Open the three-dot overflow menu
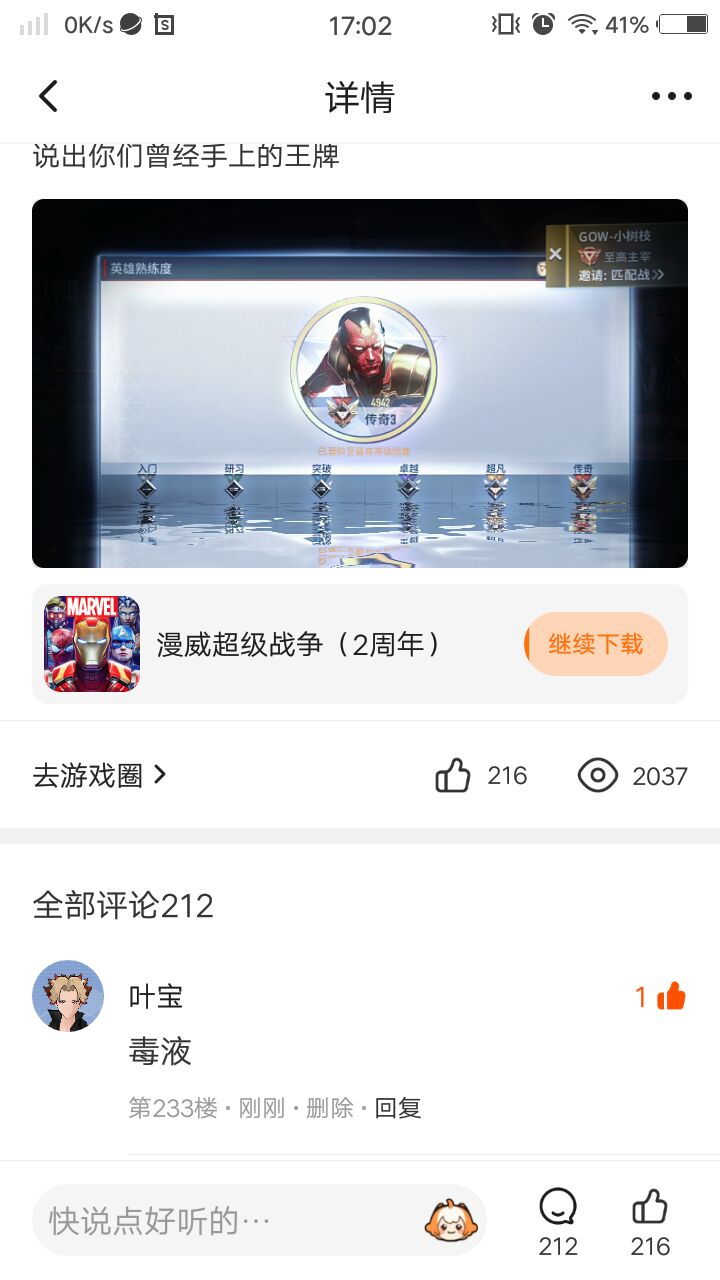This screenshot has height=1280, width=720. pos(671,97)
